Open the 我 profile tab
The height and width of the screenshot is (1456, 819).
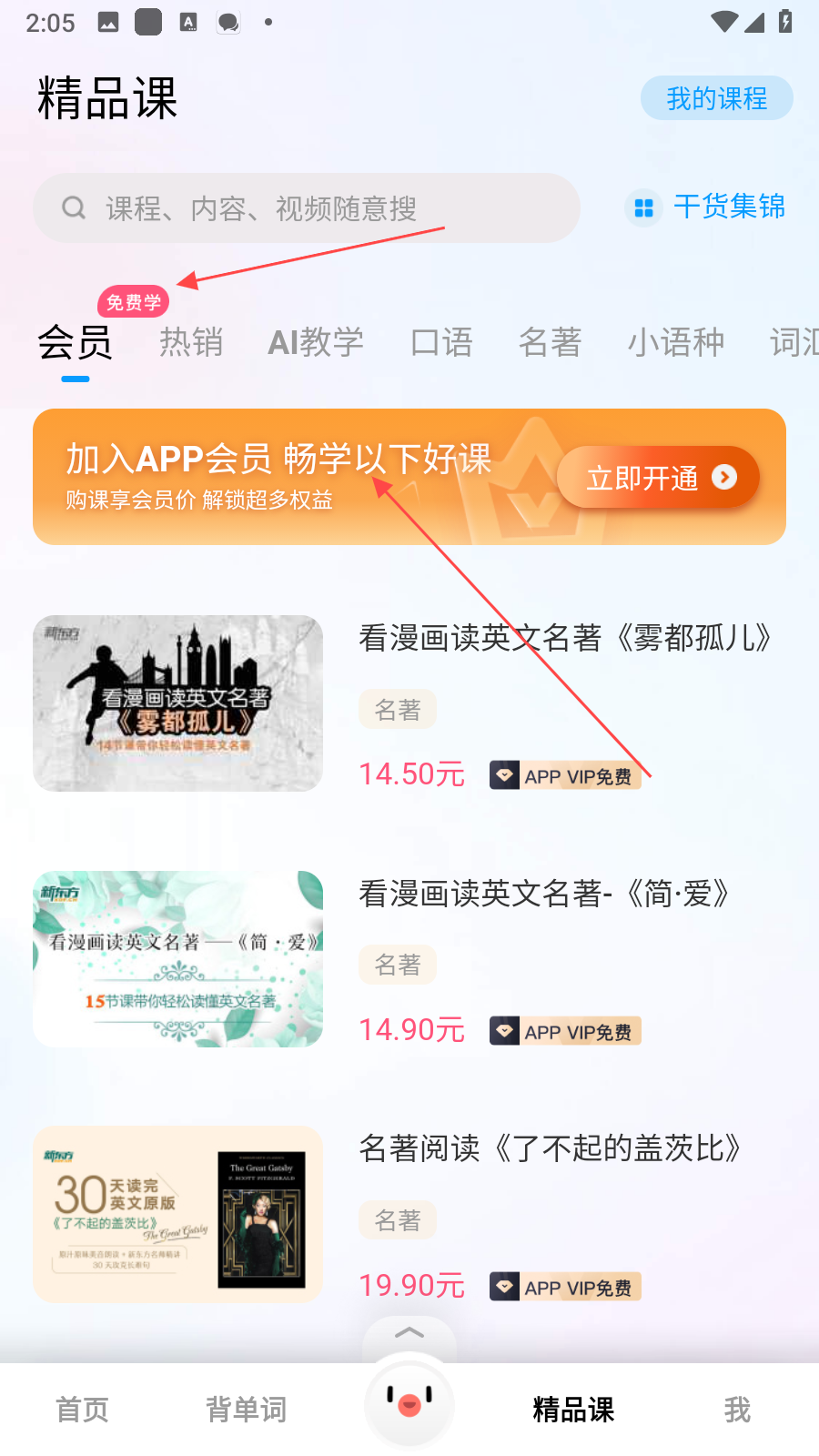(737, 1410)
